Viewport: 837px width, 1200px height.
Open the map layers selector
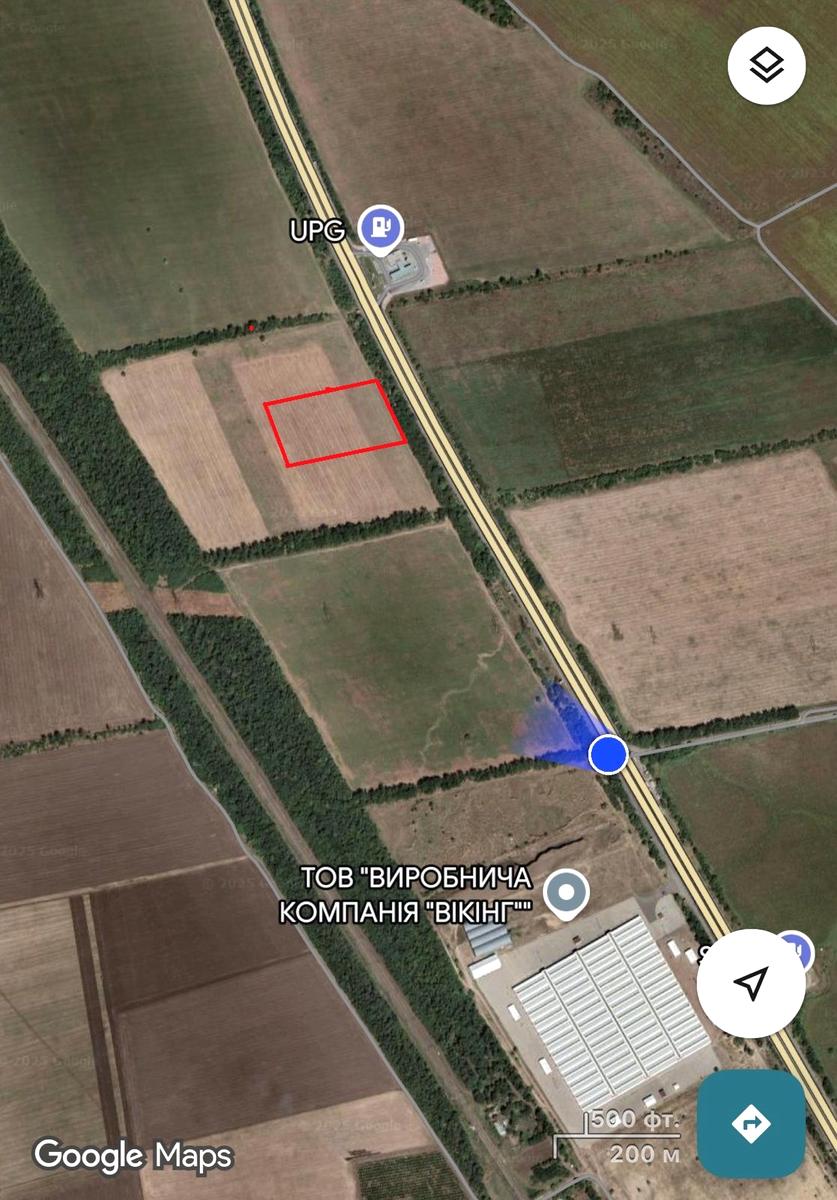(766, 66)
